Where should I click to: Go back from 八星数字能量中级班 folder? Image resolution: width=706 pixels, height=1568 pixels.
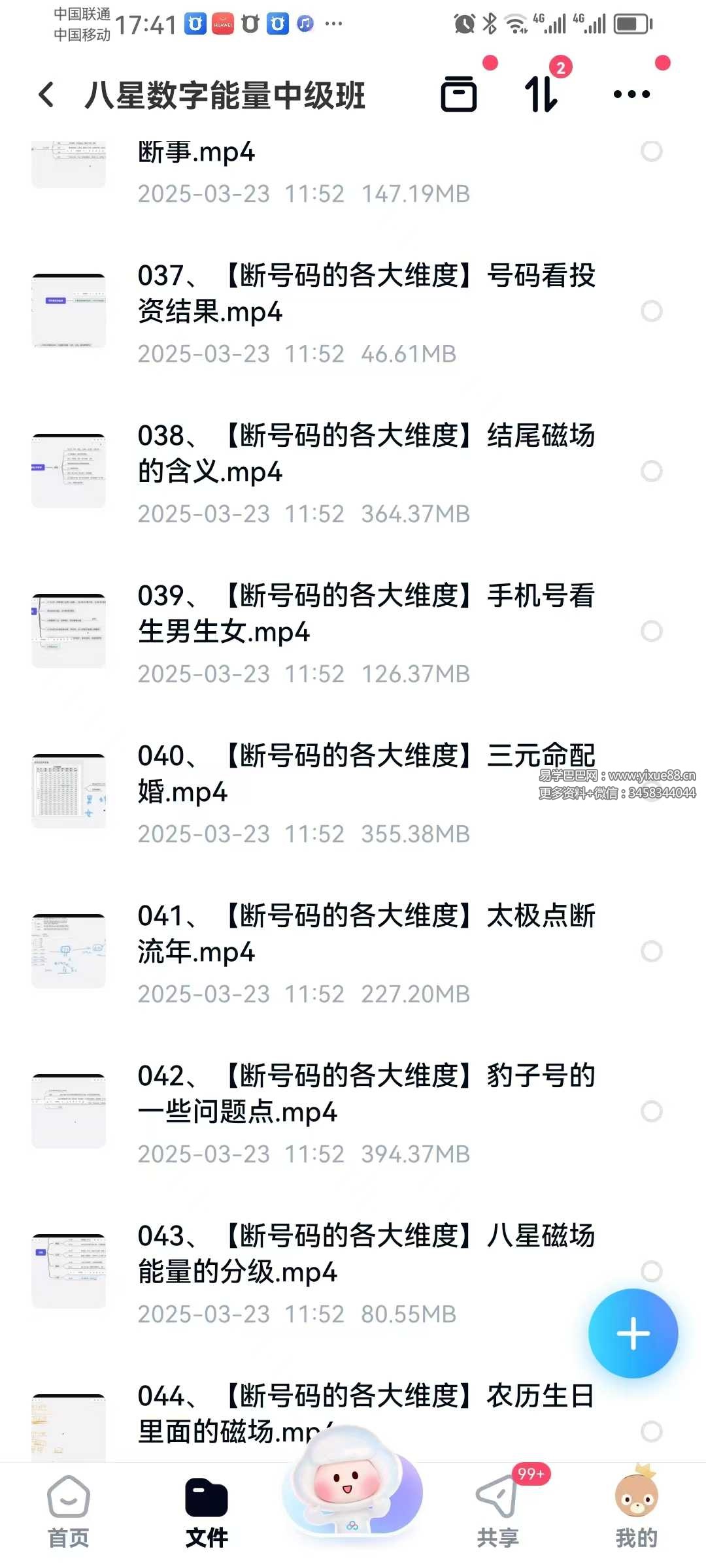(46, 95)
